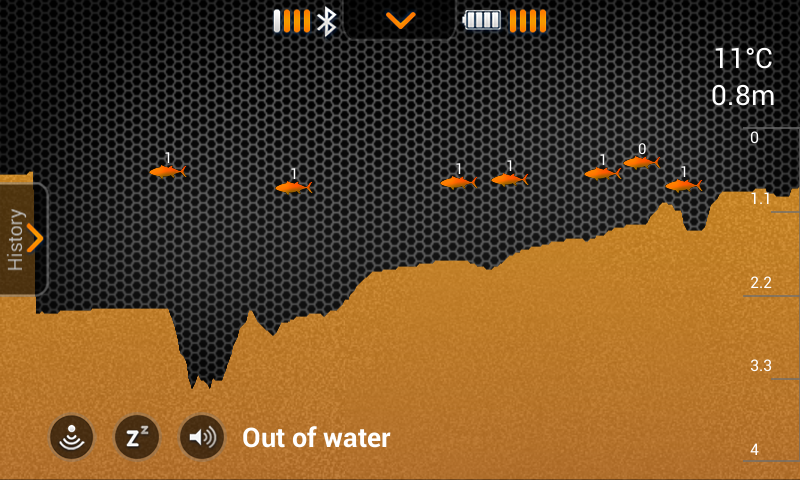Open the History side panel
Screen dimensions: 800x480
[x=23, y=238]
